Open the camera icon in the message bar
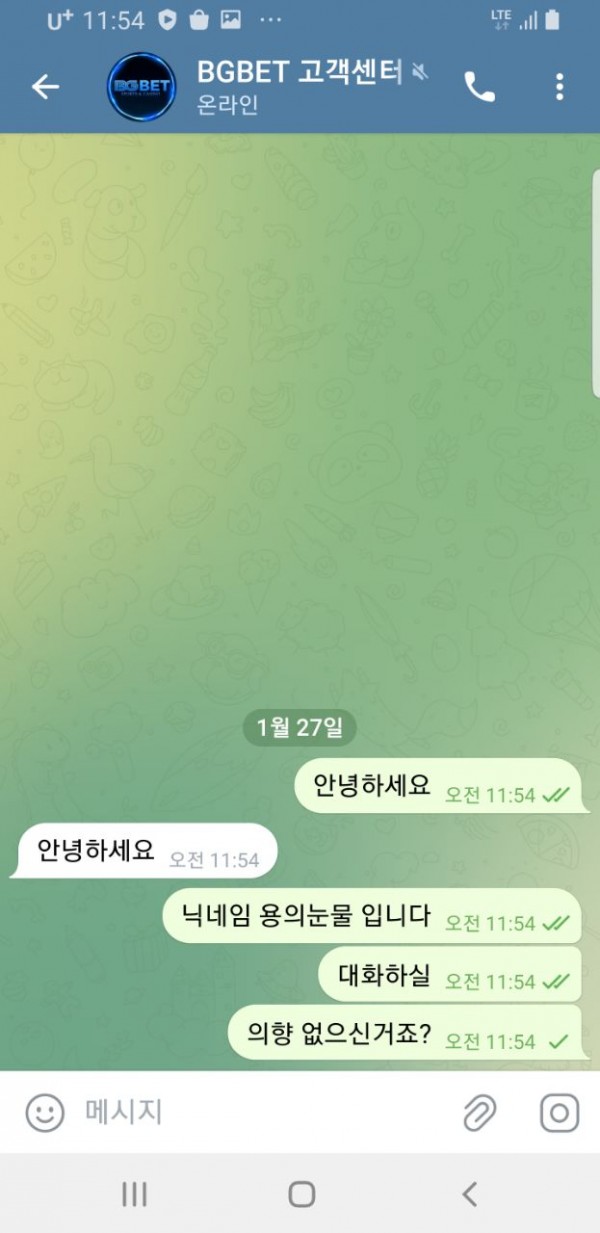The image size is (600, 1233). [x=559, y=1112]
